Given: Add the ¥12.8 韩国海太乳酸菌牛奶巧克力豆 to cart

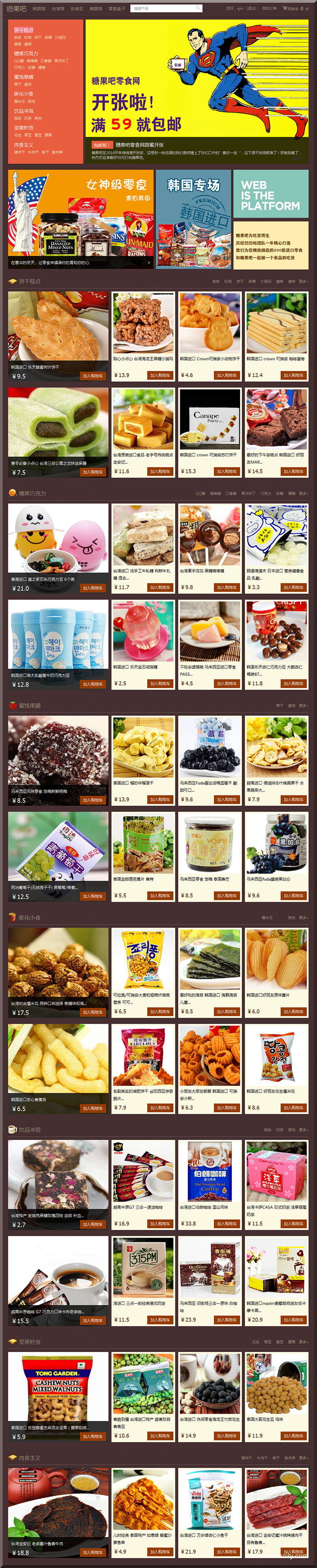Looking at the screenshot, I should pyautogui.click(x=93, y=684).
